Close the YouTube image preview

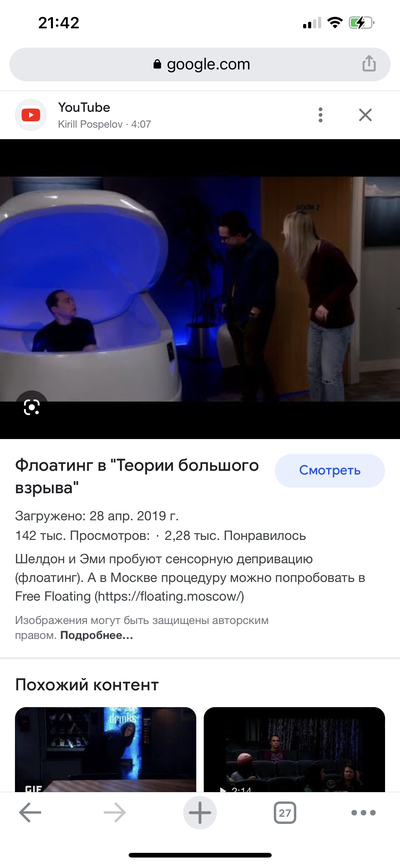point(365,115)
